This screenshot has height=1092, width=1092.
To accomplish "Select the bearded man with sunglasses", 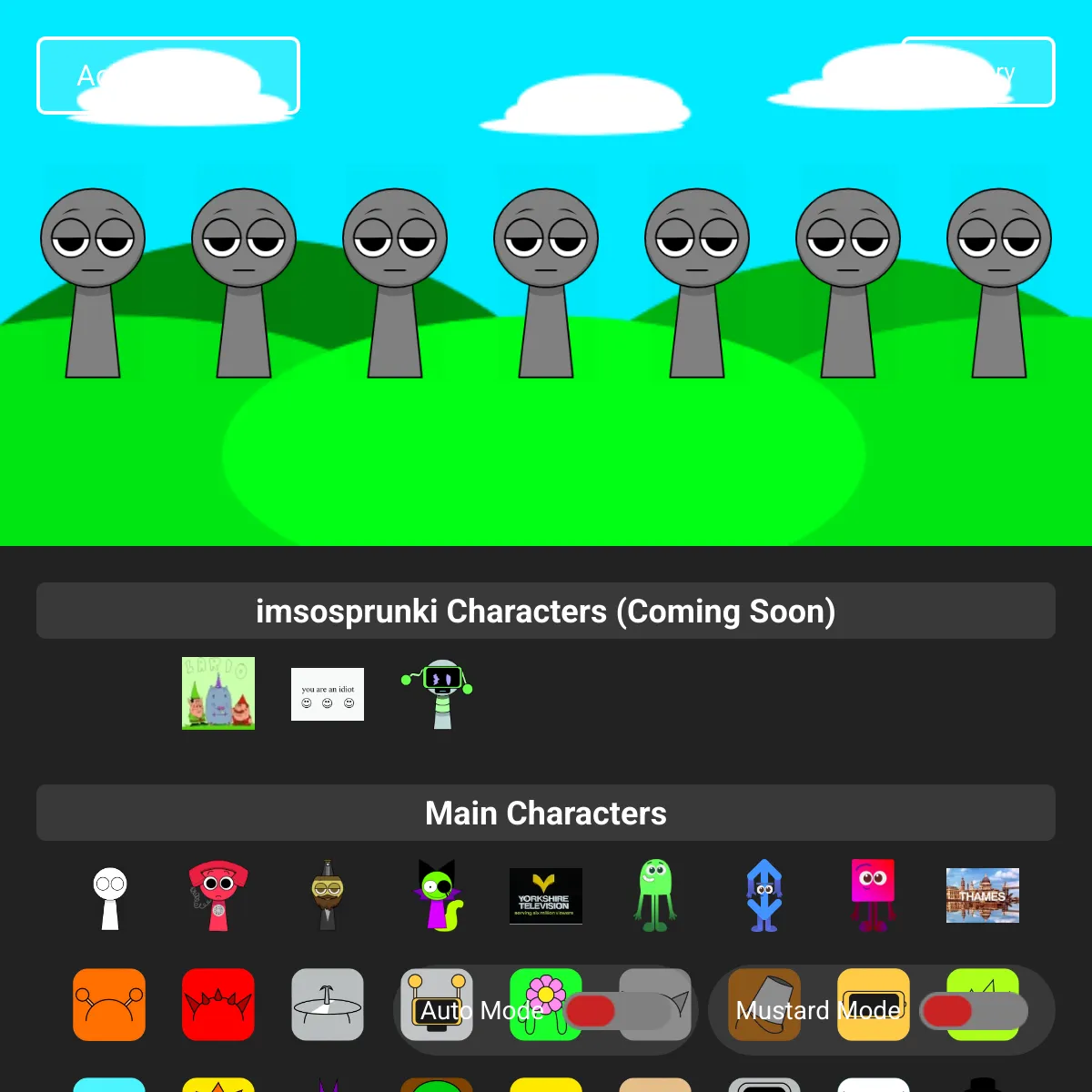I will tap(328, 895).
